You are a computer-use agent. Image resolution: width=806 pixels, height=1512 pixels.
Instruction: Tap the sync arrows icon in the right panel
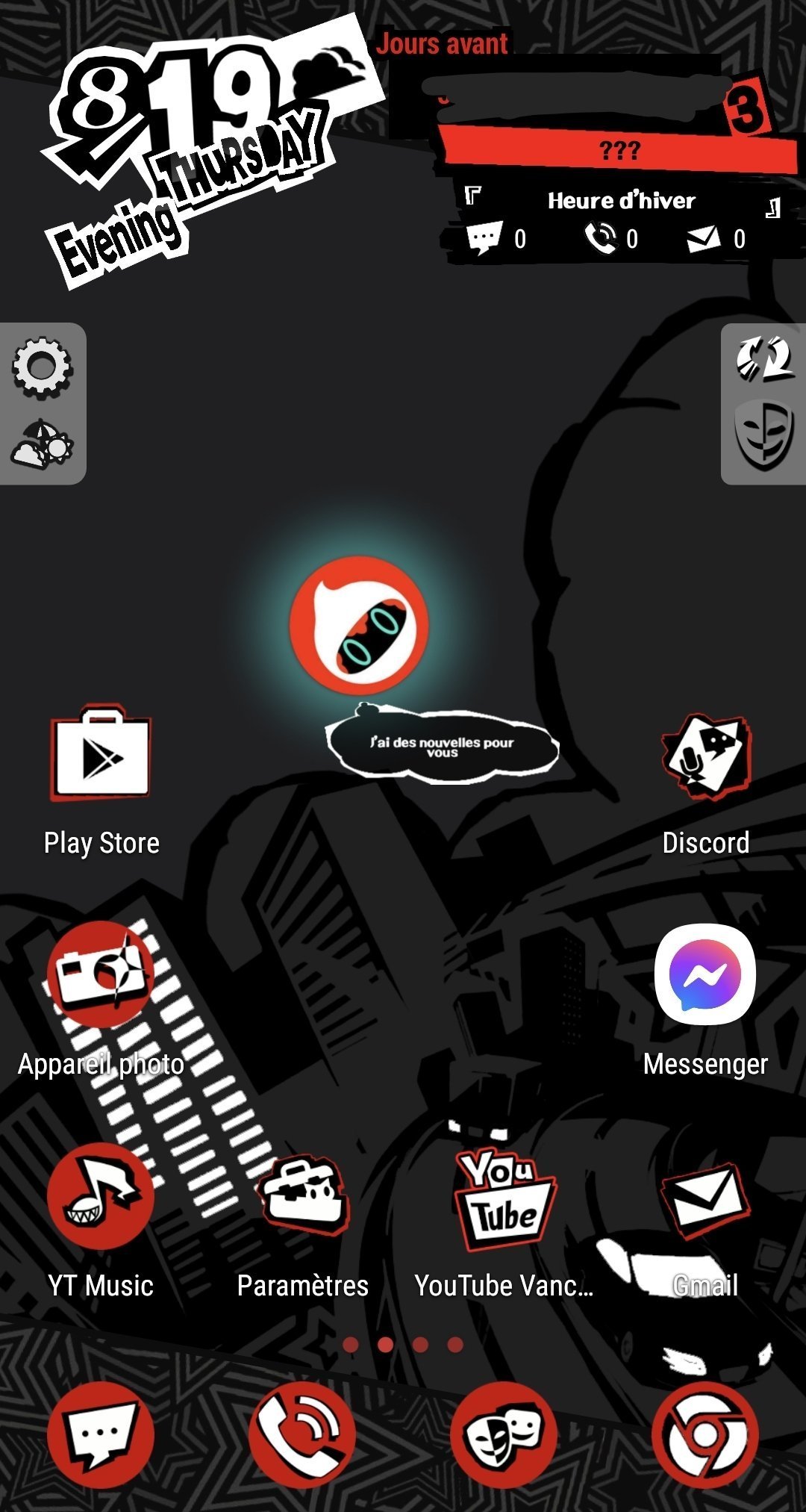coord(764,358)
